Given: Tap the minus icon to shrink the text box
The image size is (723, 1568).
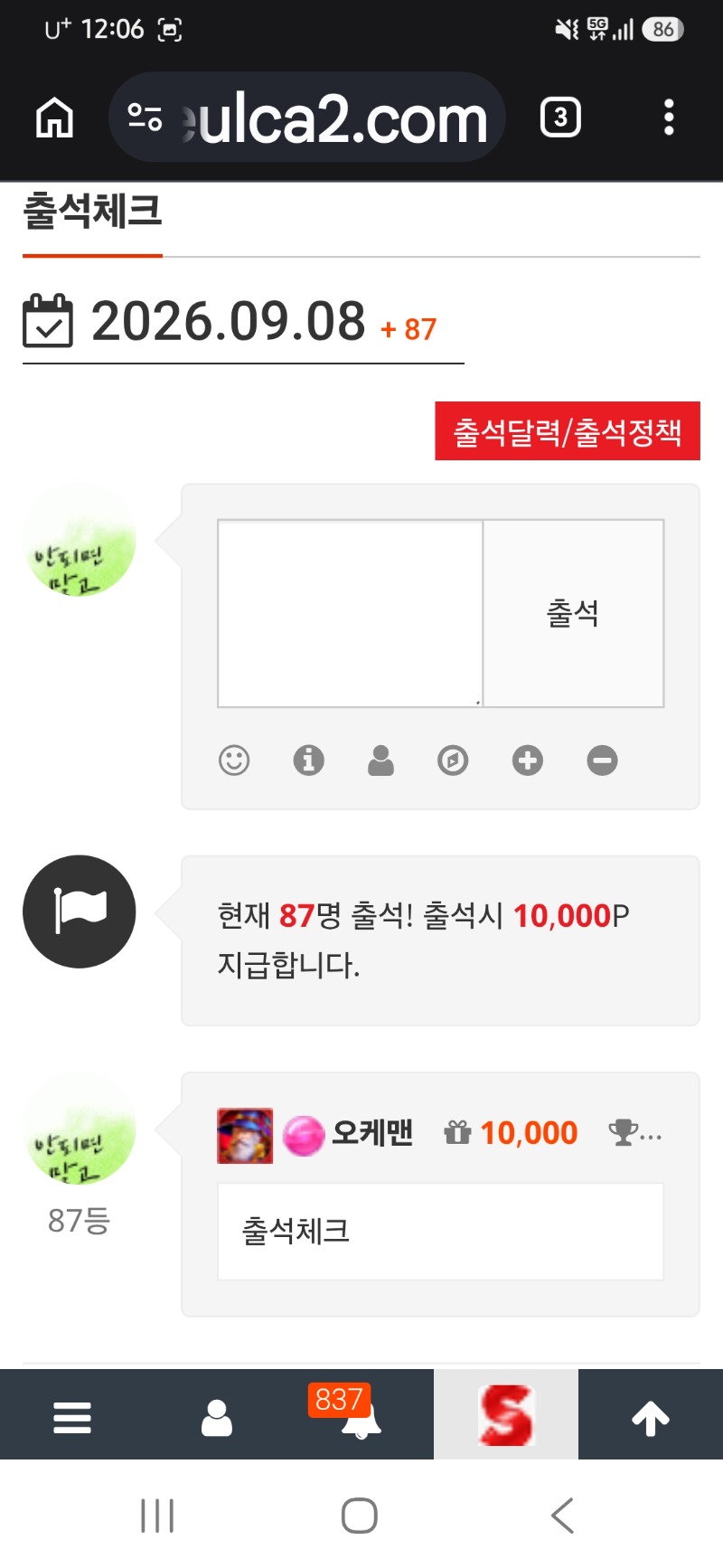Looking at the screenshot, I should pyautogui.click(x=602, y=760).
